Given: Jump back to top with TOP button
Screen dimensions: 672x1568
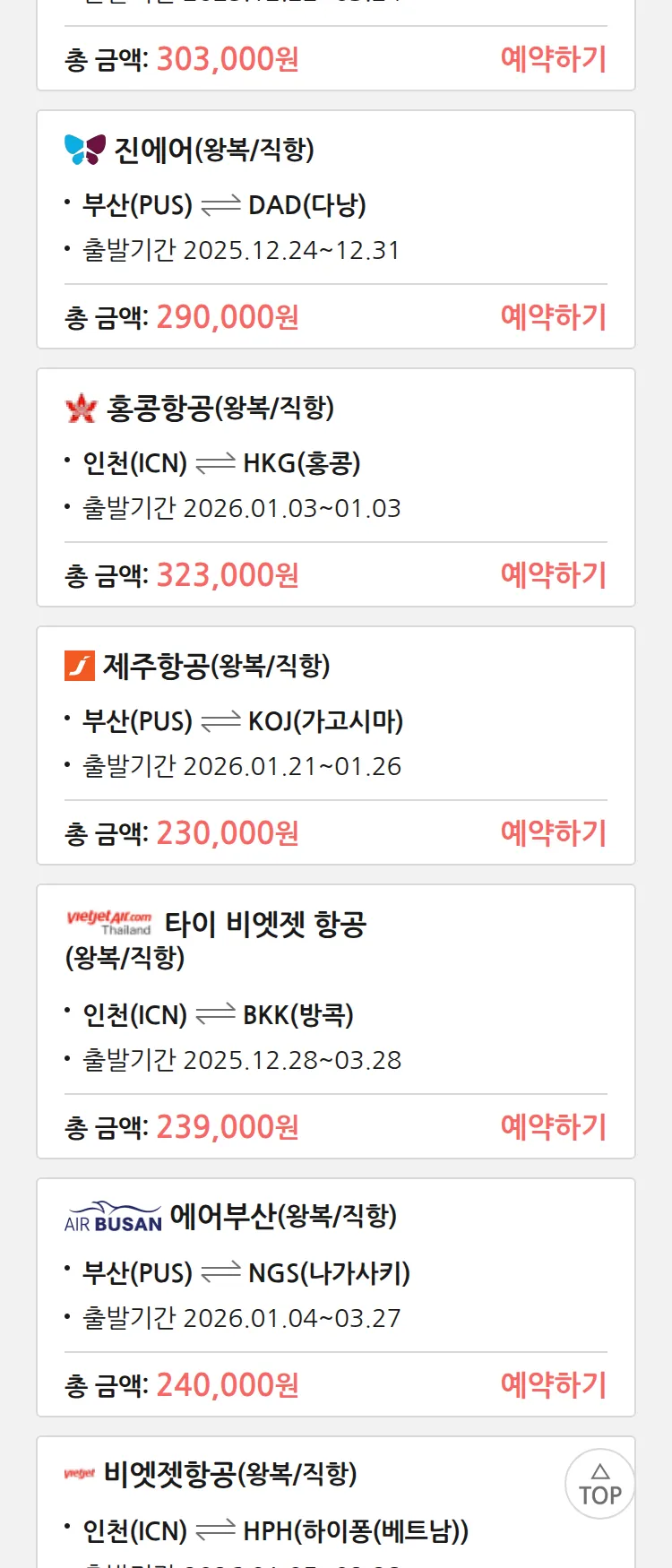Looking at the screenshot, I should coord(599,1484).
